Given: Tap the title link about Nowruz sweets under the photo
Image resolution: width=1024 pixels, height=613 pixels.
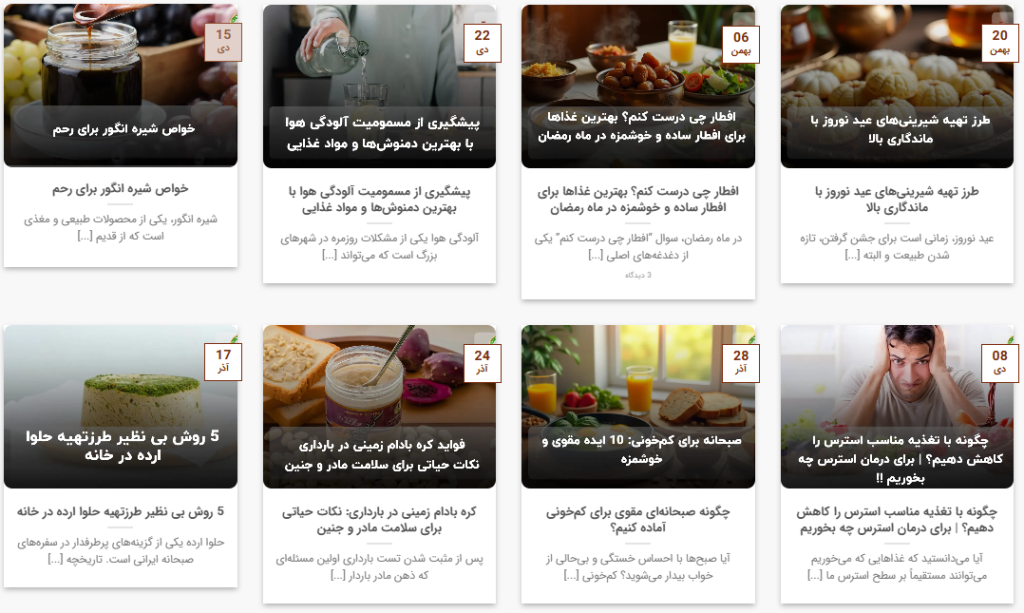Looking at the screenshot, I should coord(896,199).
